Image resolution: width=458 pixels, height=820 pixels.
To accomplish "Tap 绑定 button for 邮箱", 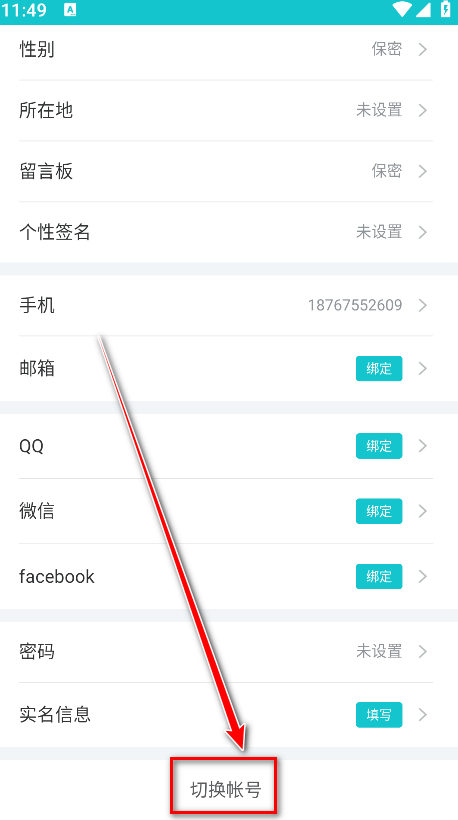I will pyautogui.click(x=379, y=369).
